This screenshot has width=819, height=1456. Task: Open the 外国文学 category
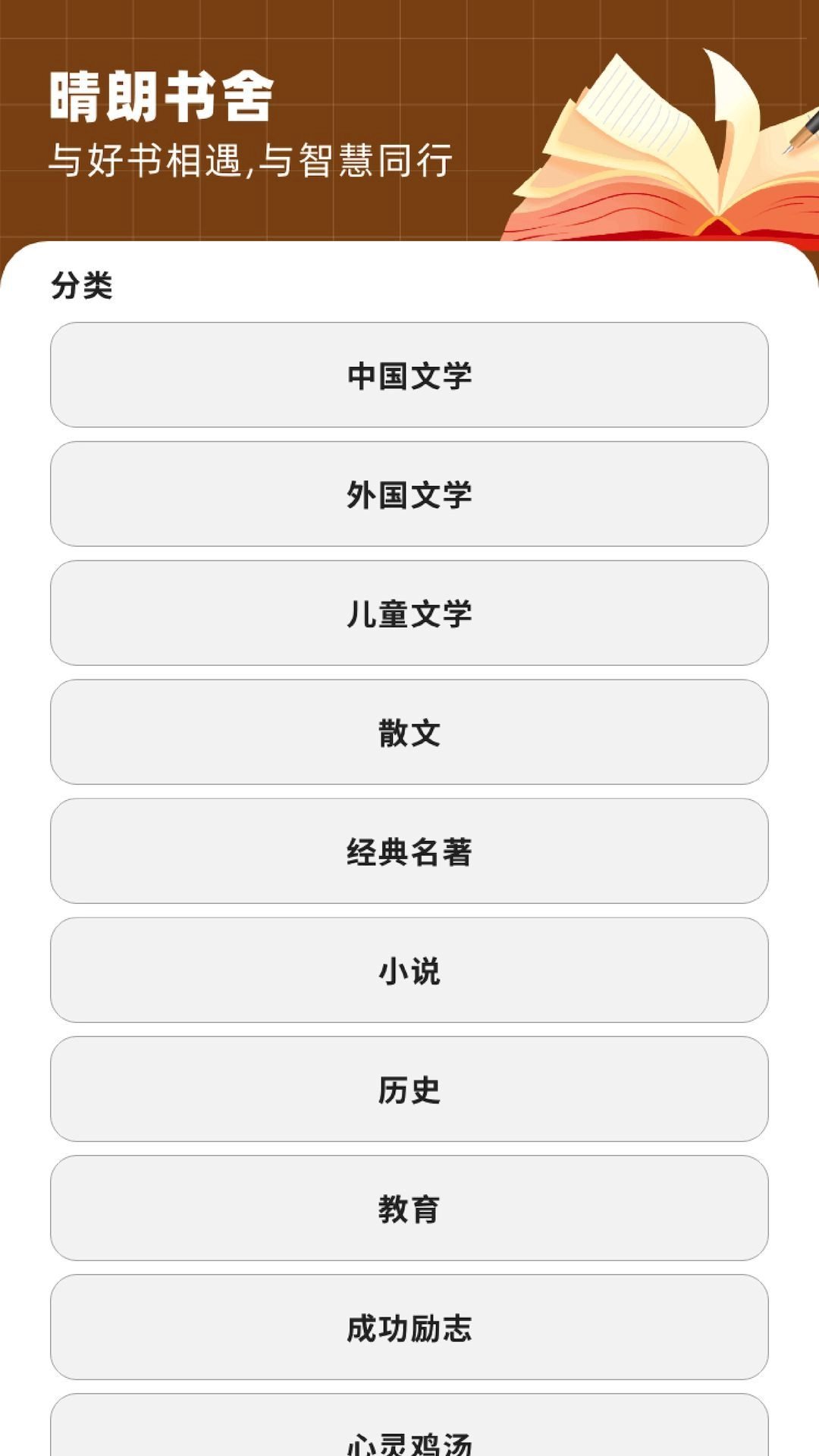[409, 493]
